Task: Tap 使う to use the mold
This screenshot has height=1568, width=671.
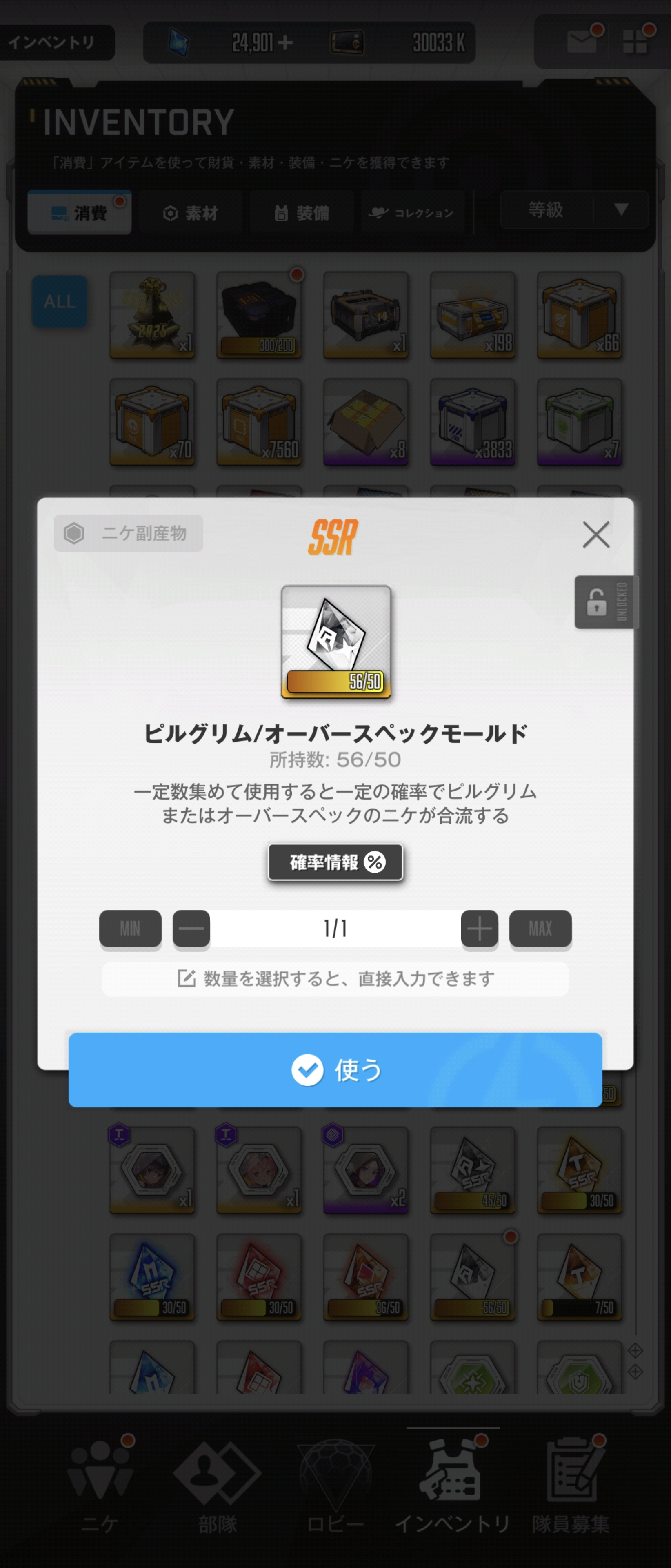Action: coord(335,1069)
